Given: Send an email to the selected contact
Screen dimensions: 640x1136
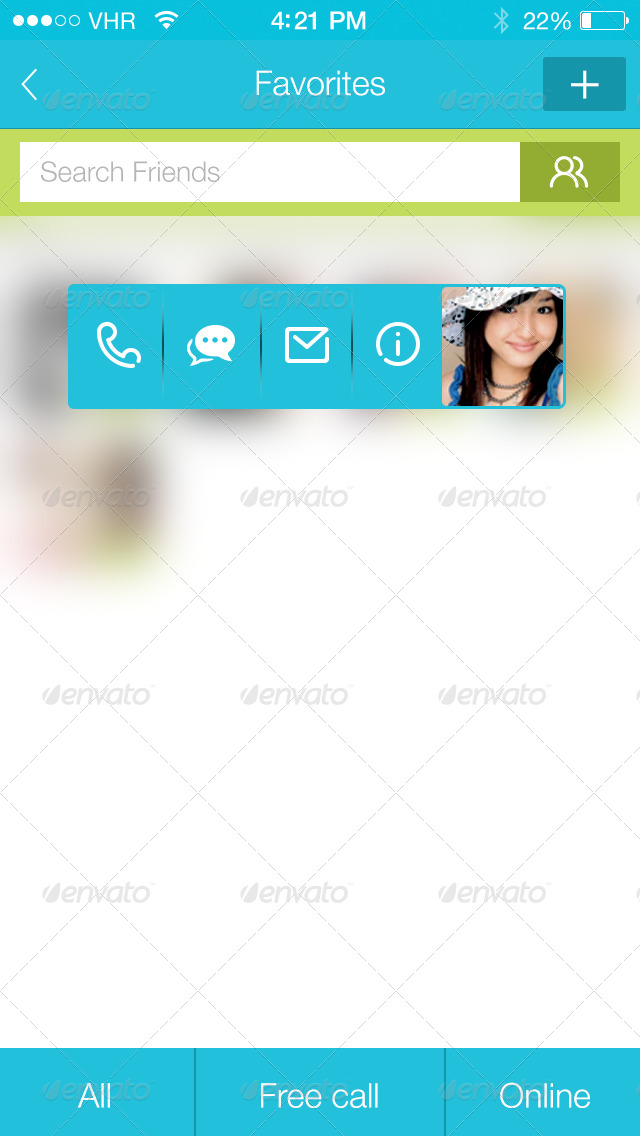Looking at the screenshot, I should pos(307,346).
